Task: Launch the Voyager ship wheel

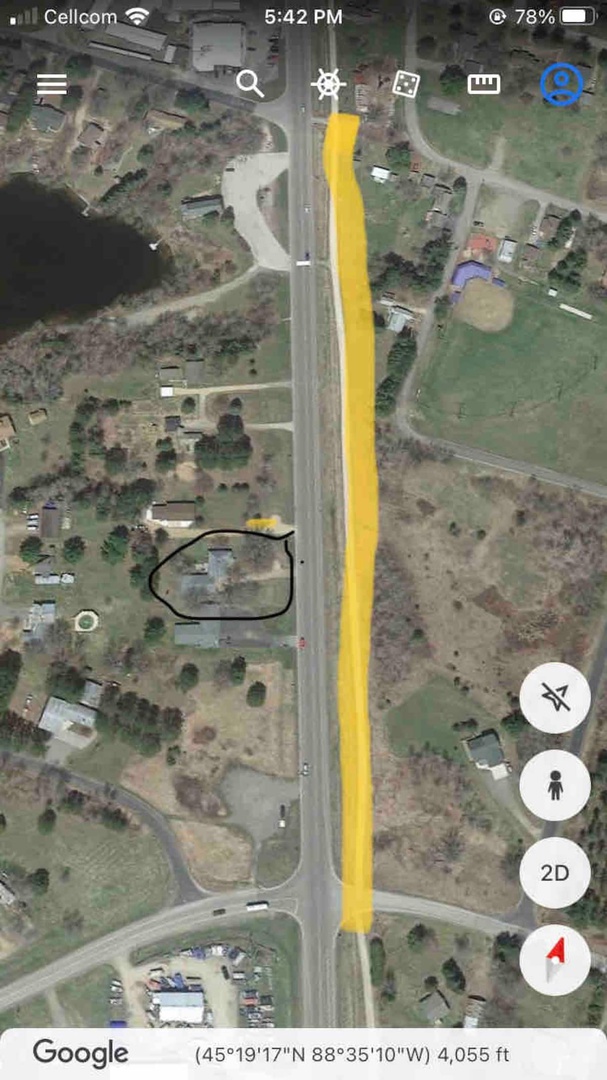Action: [328, 84]
